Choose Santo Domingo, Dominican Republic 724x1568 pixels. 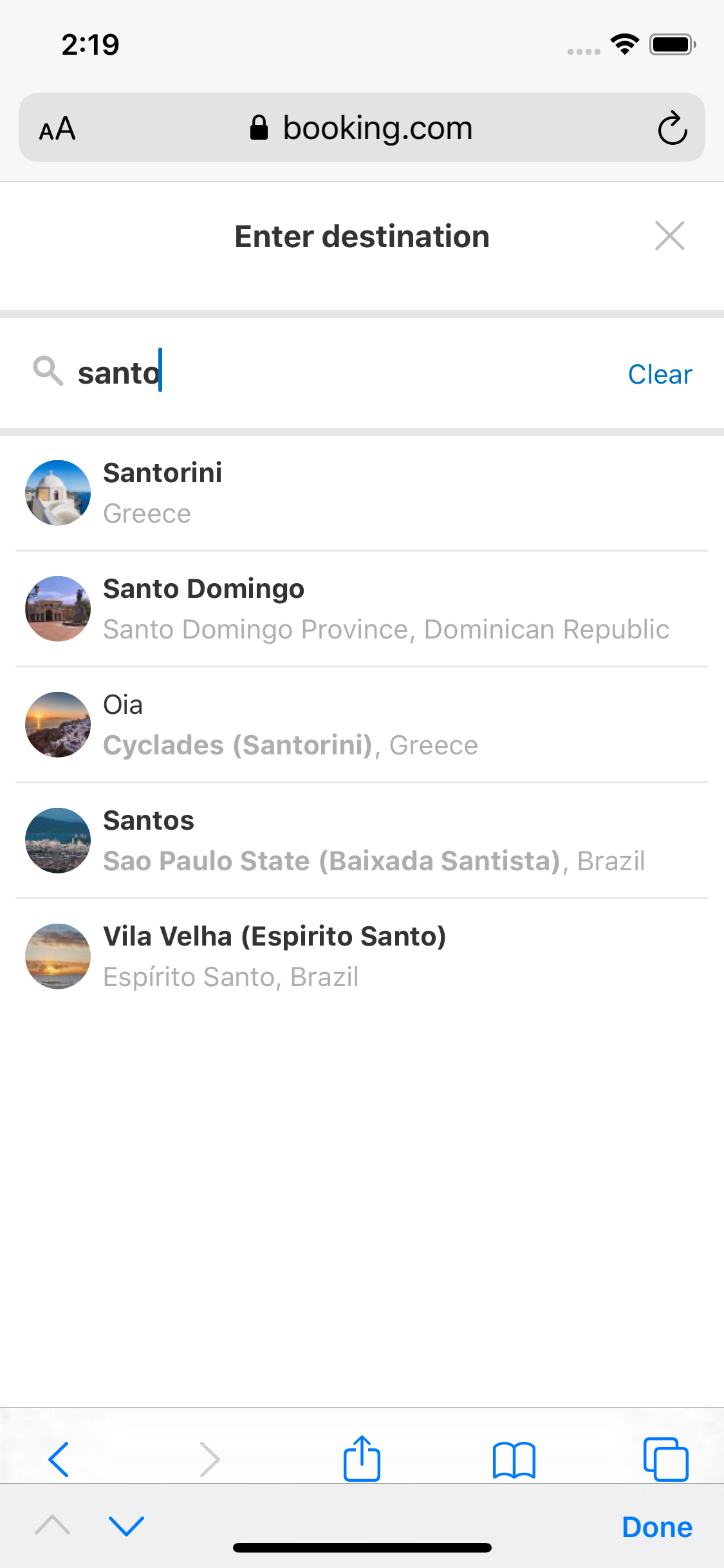point(362,608)
